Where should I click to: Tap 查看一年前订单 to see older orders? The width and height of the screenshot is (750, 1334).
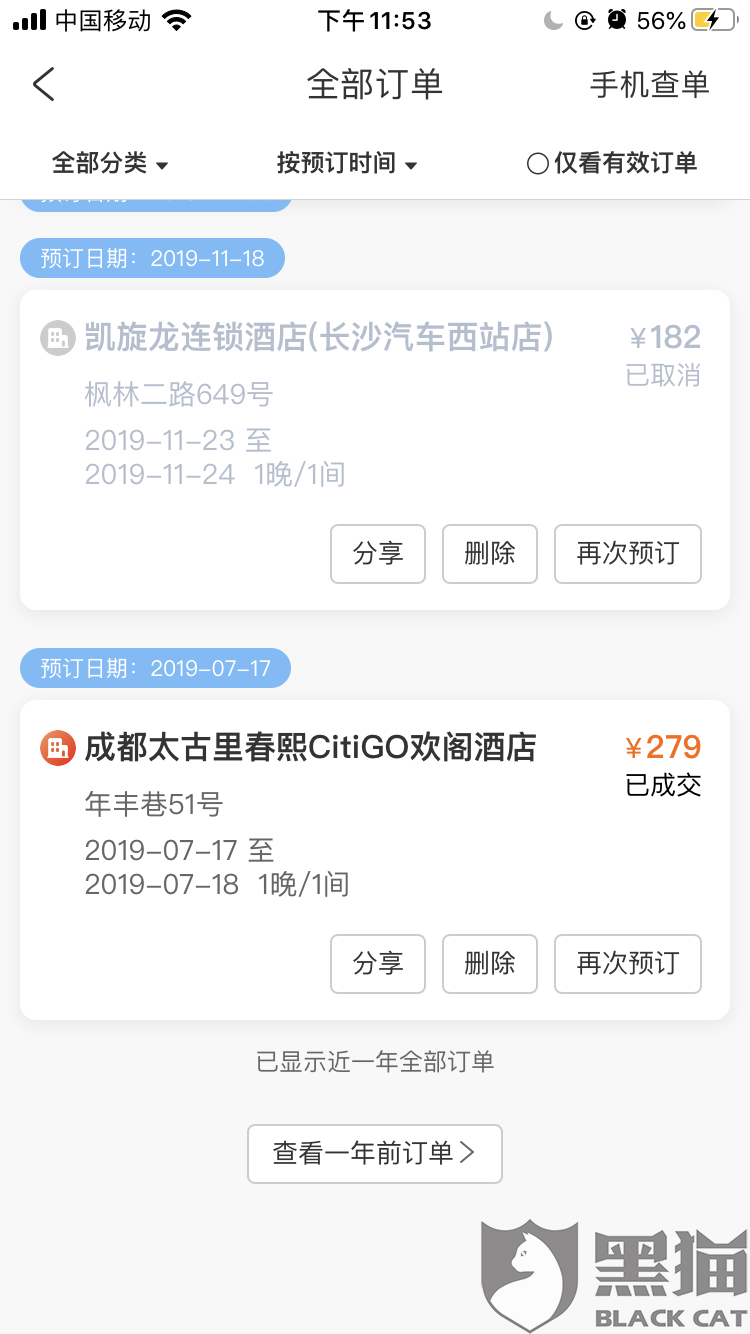(x=375, y=1153)
